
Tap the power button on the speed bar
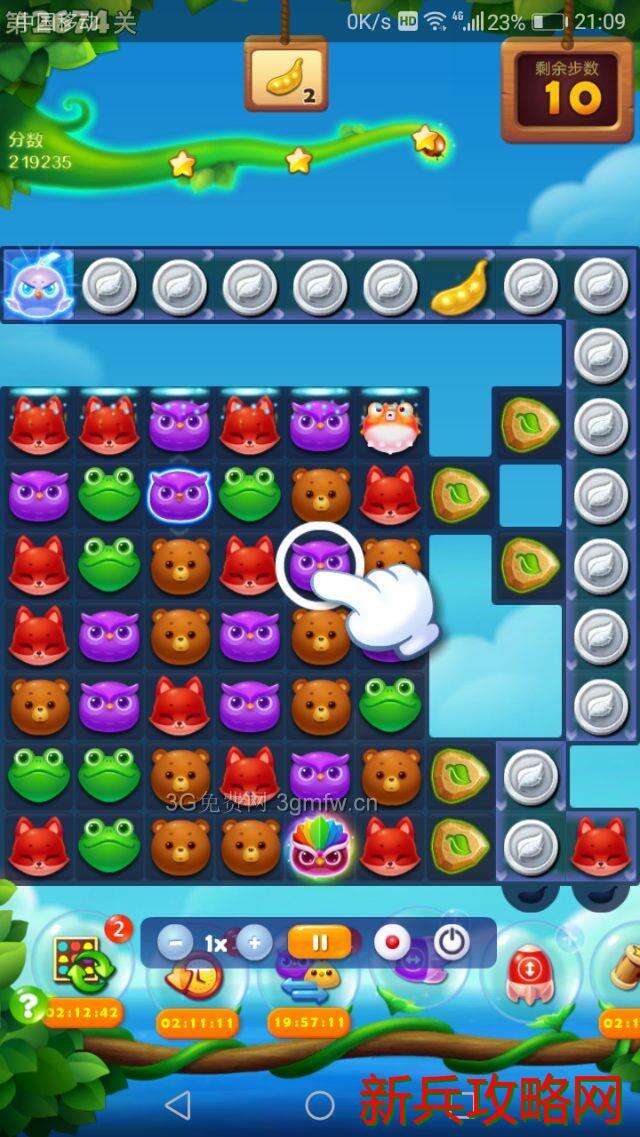click(452, 942)
